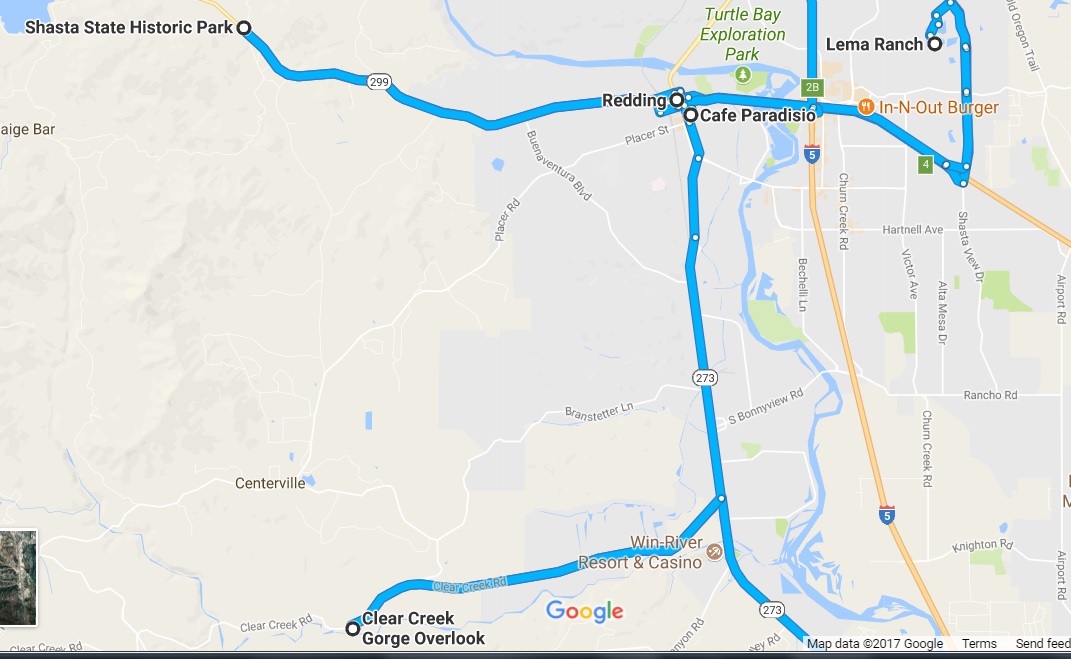Open the Send feedback link
1071x659 pixels.
(x=1042, y=644)
